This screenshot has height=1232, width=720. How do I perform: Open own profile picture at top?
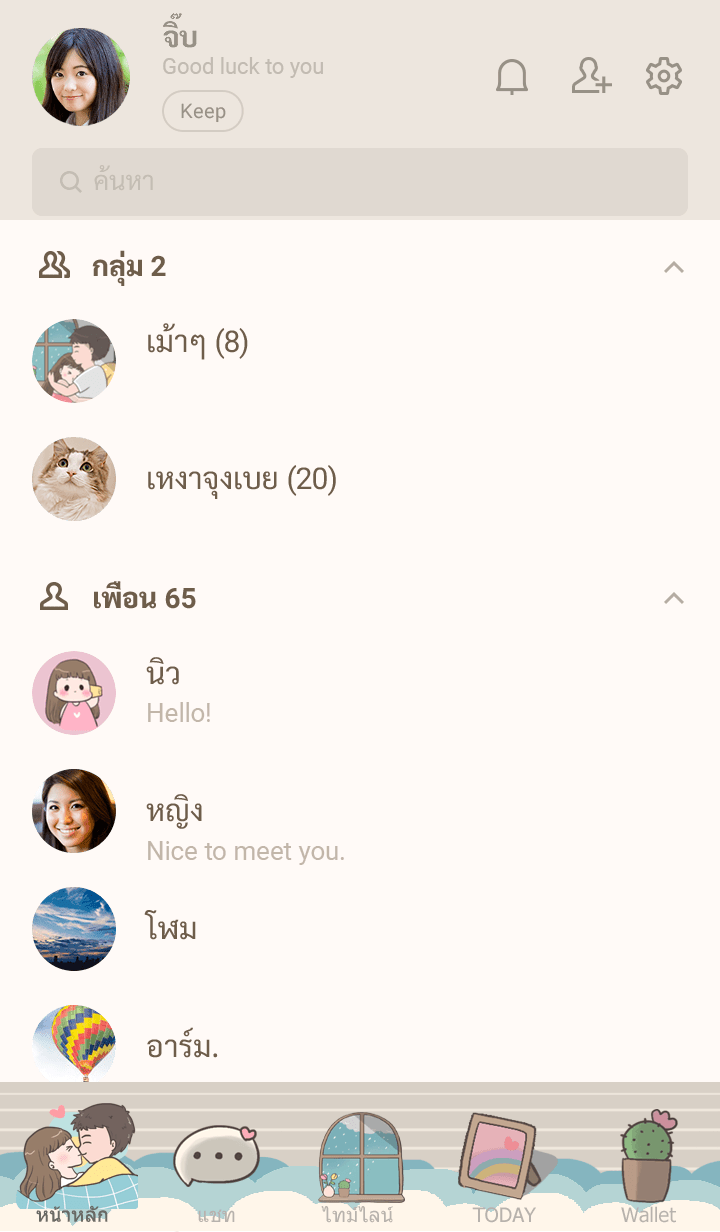[x=81, y=77]
